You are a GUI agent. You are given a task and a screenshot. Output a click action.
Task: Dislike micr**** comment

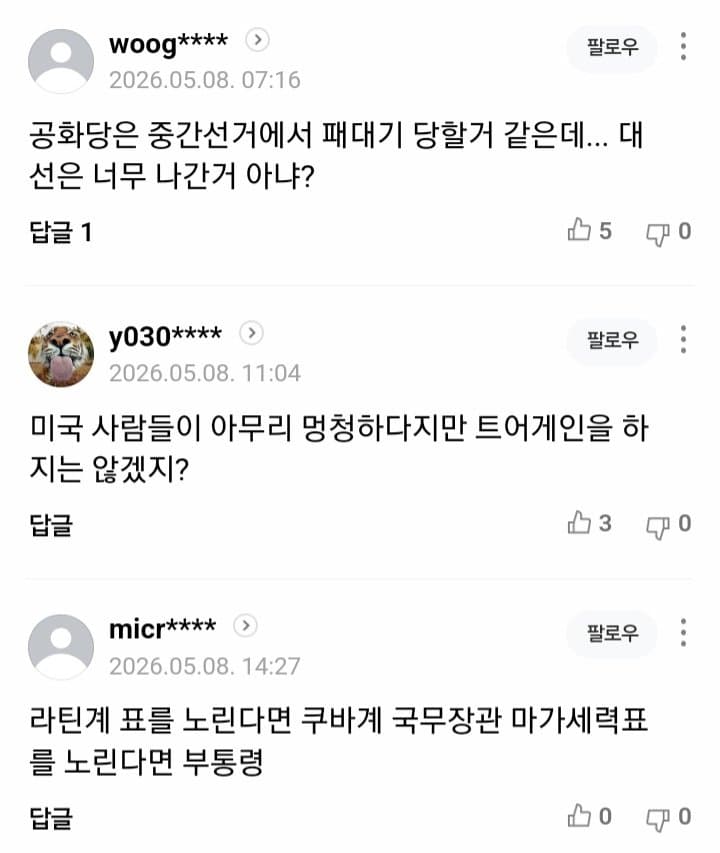click(668, 818)
